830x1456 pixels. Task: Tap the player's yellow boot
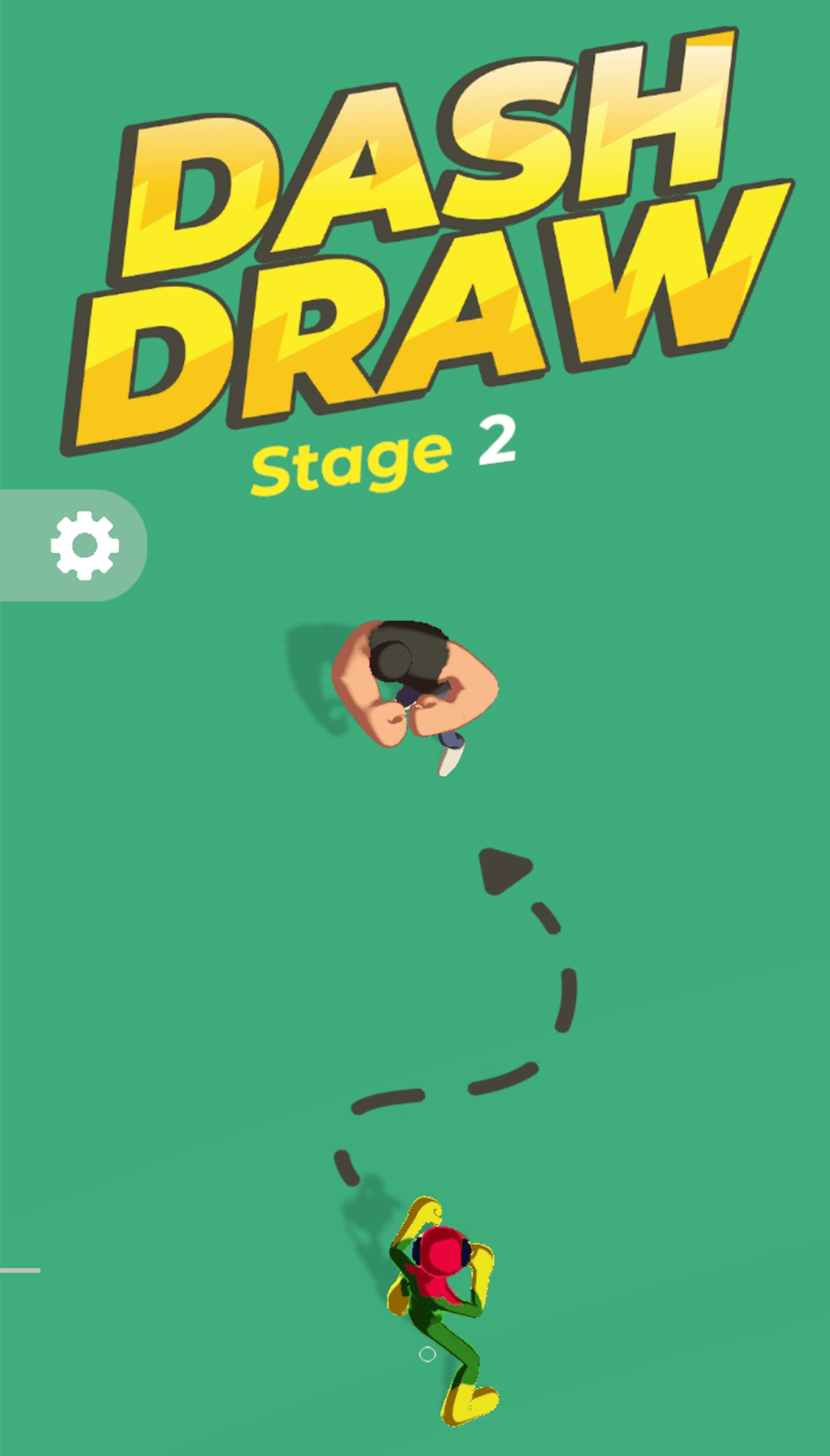[470, 1399]
